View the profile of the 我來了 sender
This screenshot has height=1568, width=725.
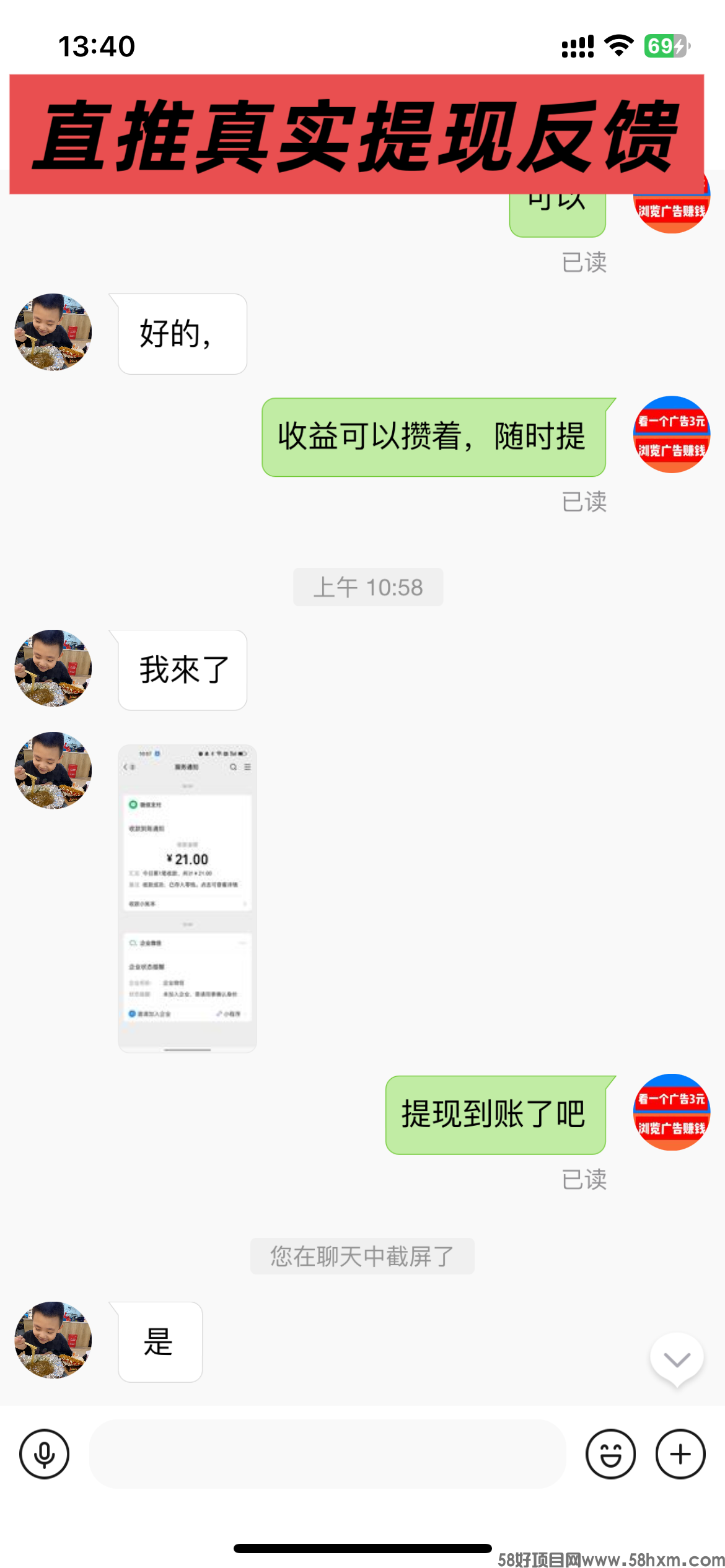(x=53, y=668)
